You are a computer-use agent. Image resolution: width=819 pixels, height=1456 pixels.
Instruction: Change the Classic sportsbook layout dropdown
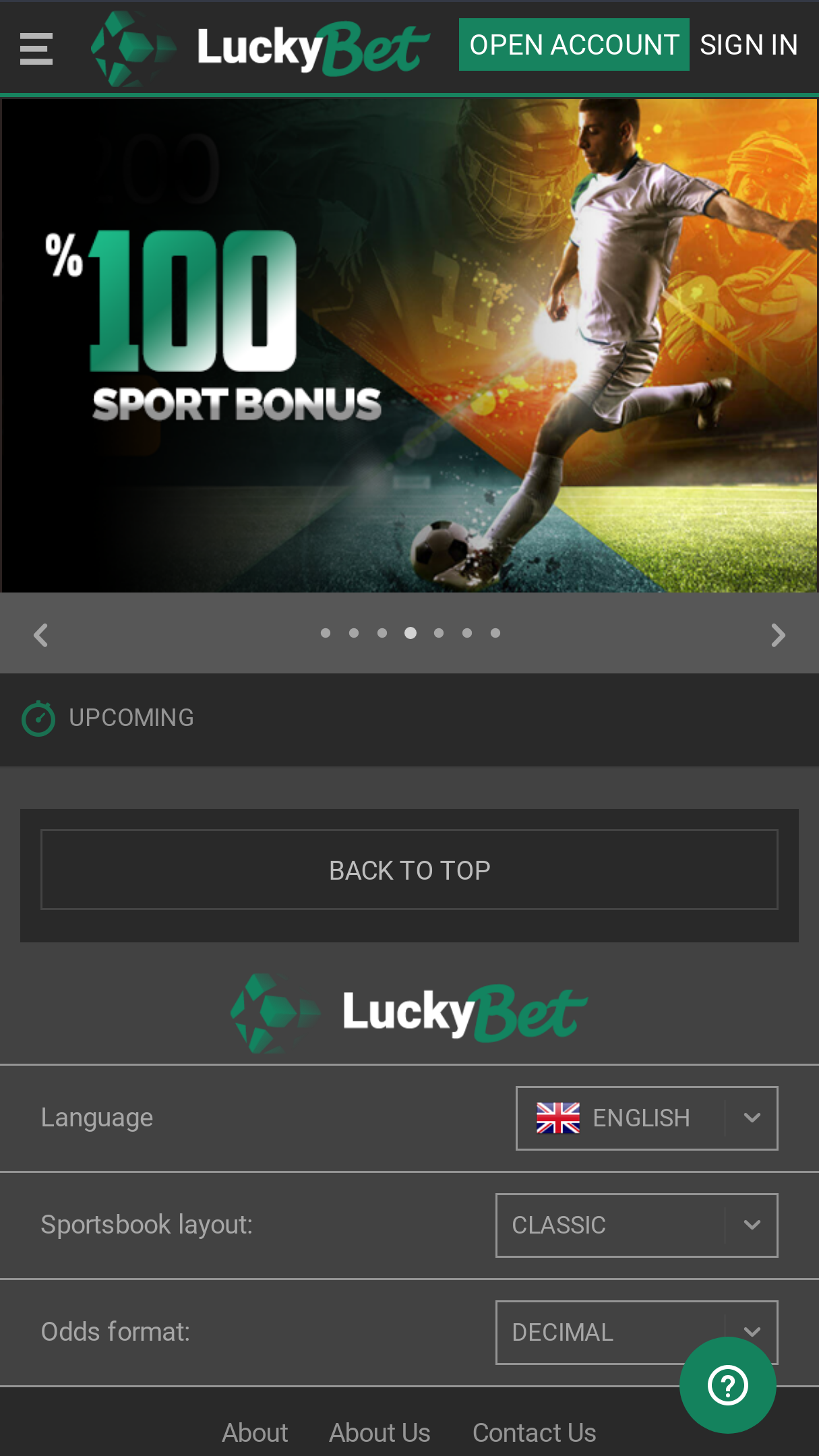[x=636, y=1225]
